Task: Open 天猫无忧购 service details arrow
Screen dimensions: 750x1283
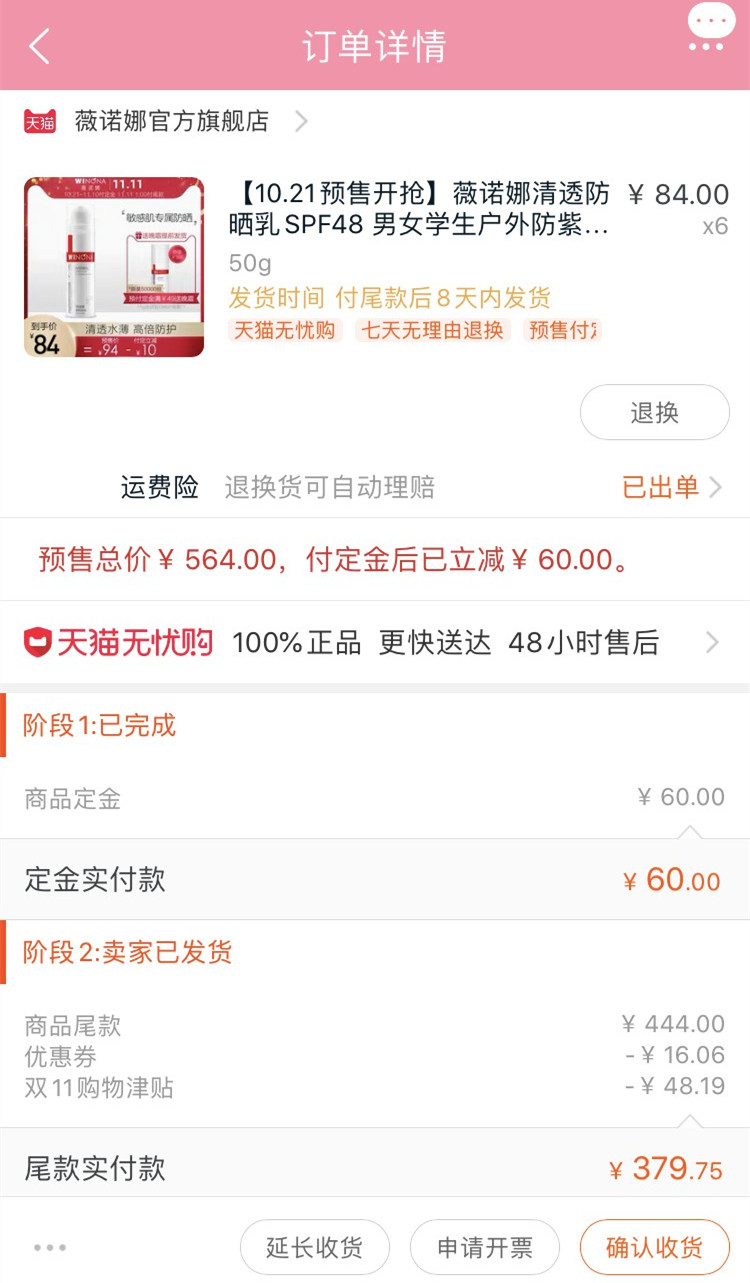Action: [714, 644]
